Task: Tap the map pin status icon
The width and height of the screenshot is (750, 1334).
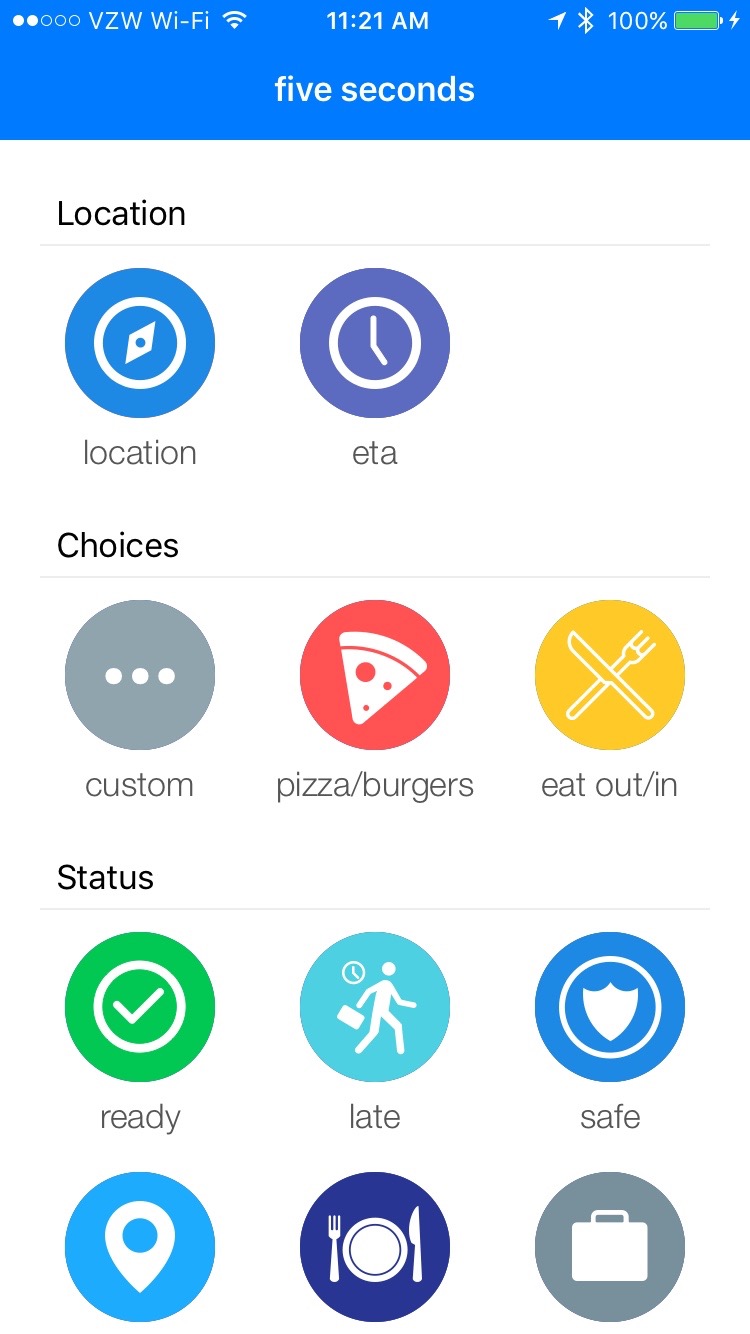Action: 140,1247
